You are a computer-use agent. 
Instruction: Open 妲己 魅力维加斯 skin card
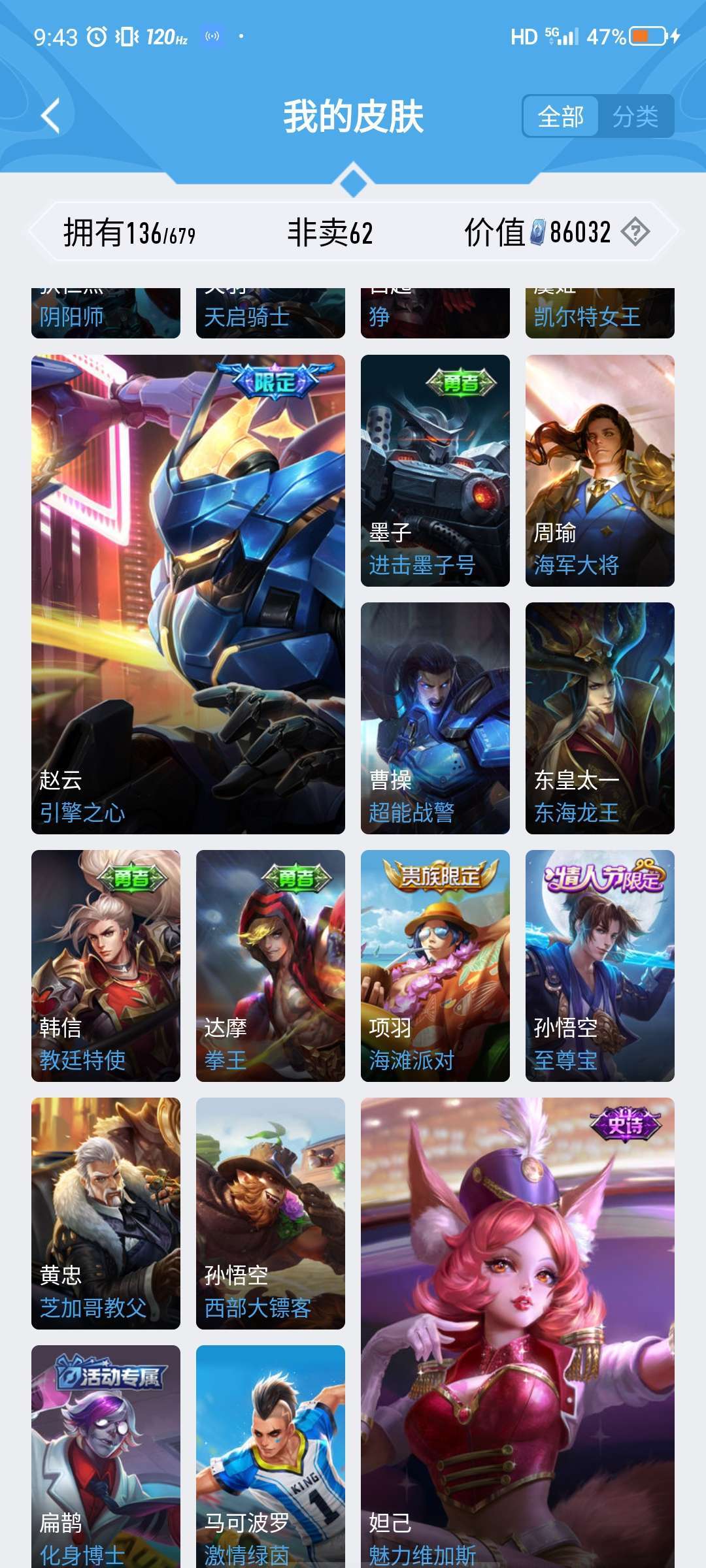518,1333
